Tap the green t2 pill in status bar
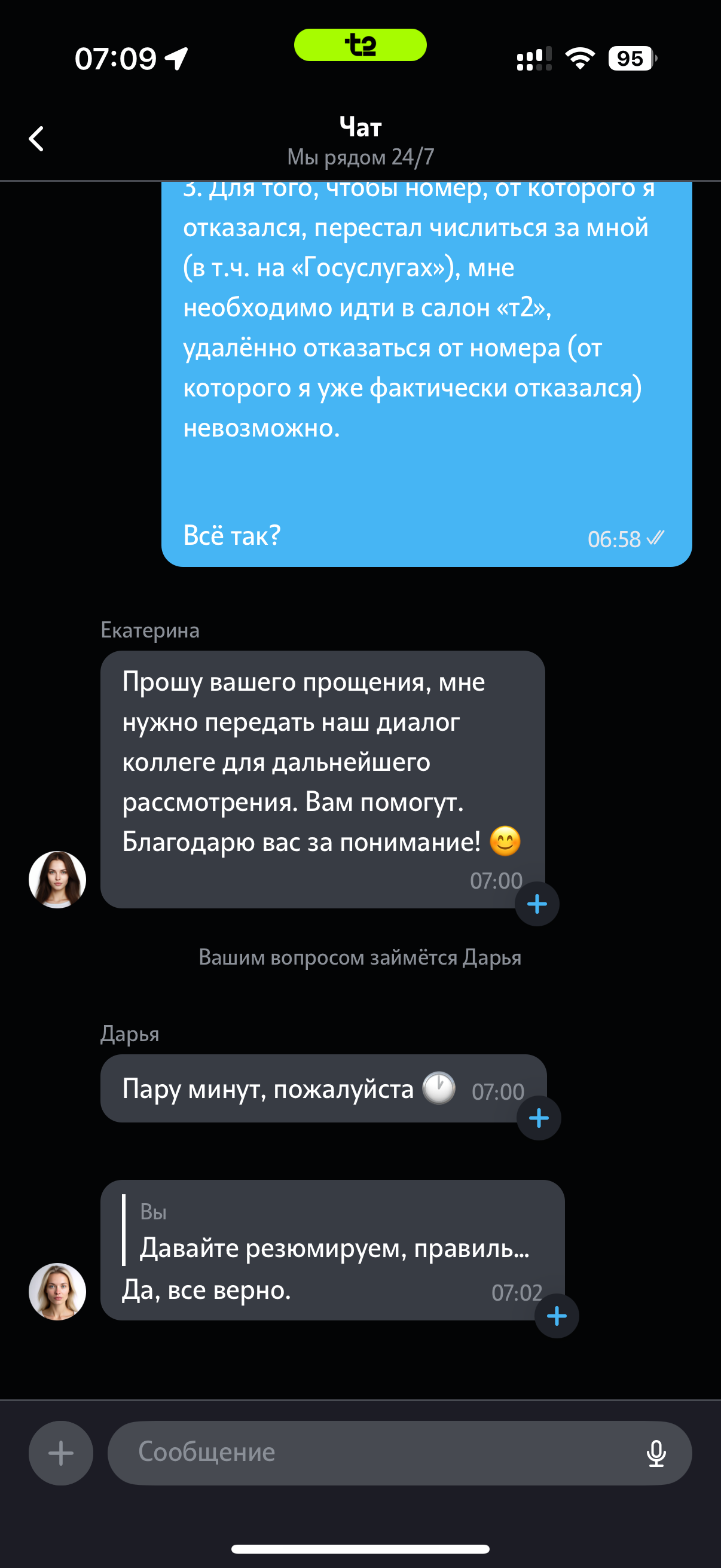The height and width of the screenshot is (1568, 721). click(360, 45)
